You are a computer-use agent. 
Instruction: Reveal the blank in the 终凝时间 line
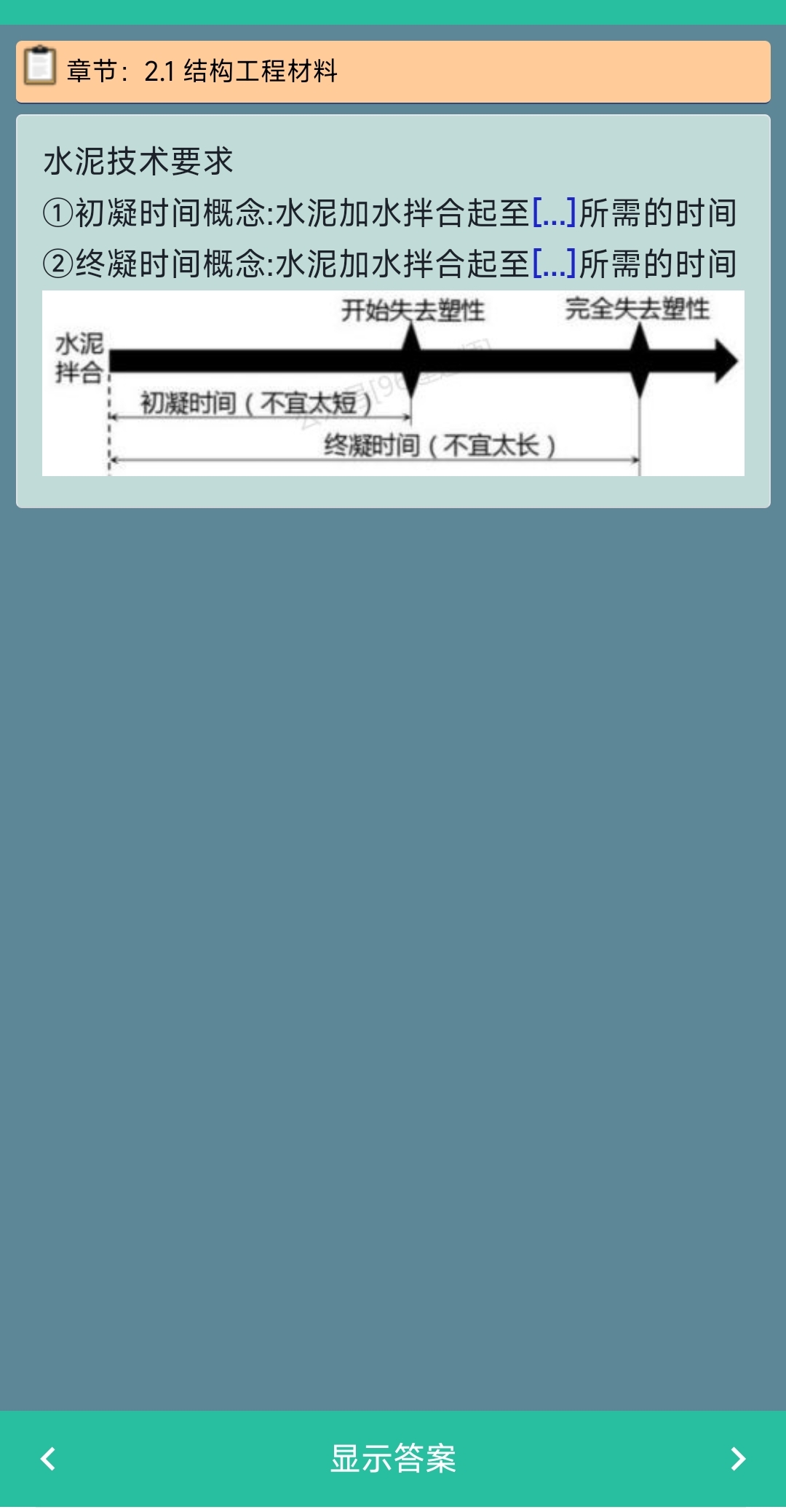click(x=554, y=264)
